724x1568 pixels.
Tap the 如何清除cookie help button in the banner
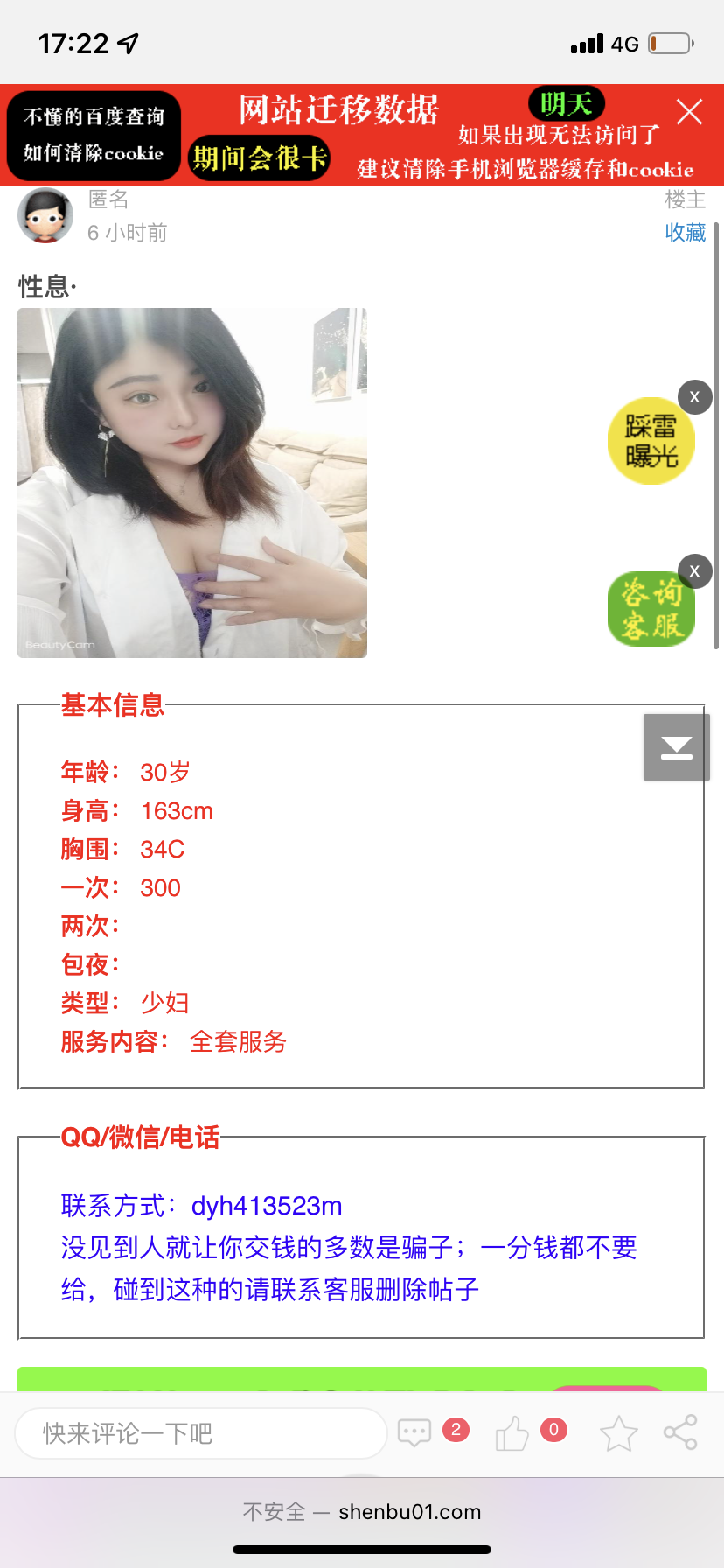(x=94, y=136)
